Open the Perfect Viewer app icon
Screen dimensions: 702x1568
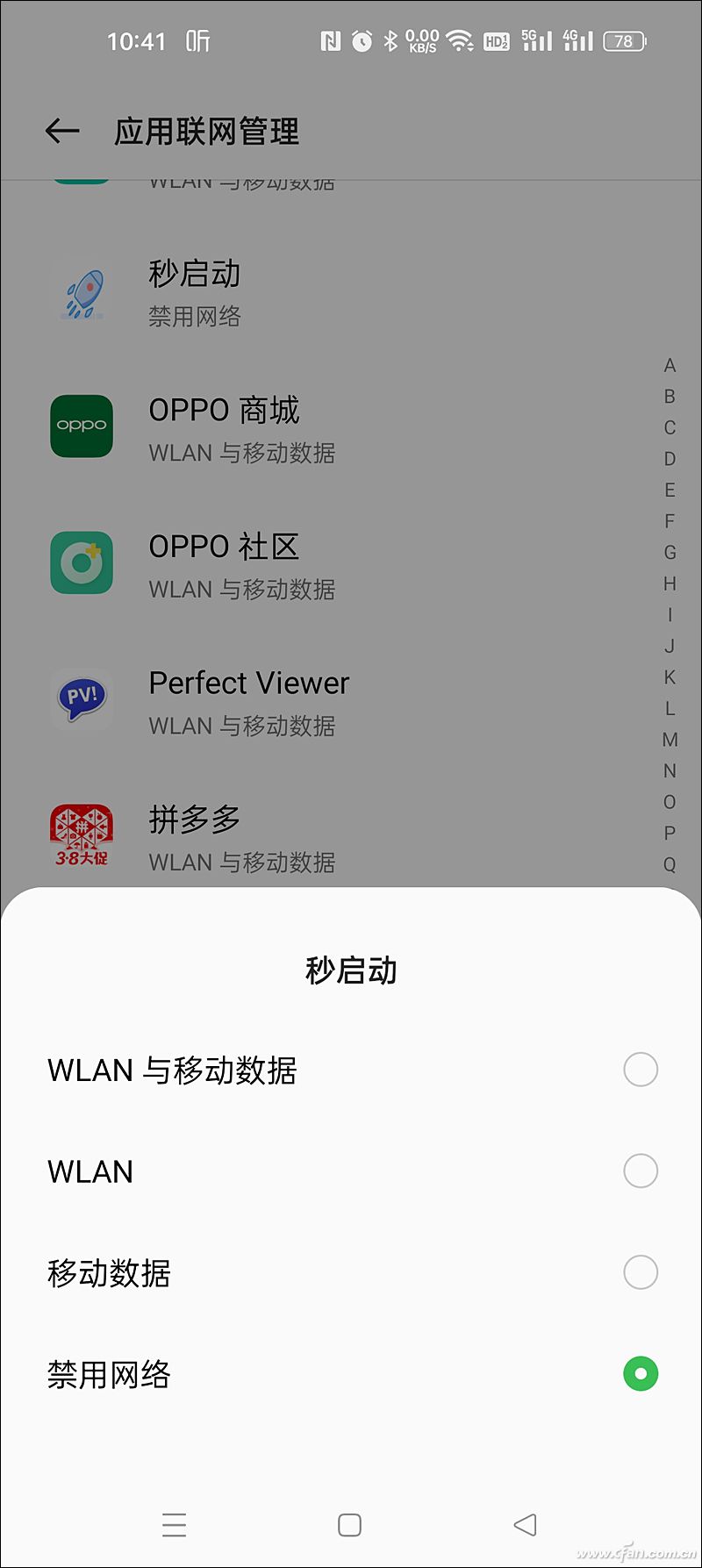82,699
